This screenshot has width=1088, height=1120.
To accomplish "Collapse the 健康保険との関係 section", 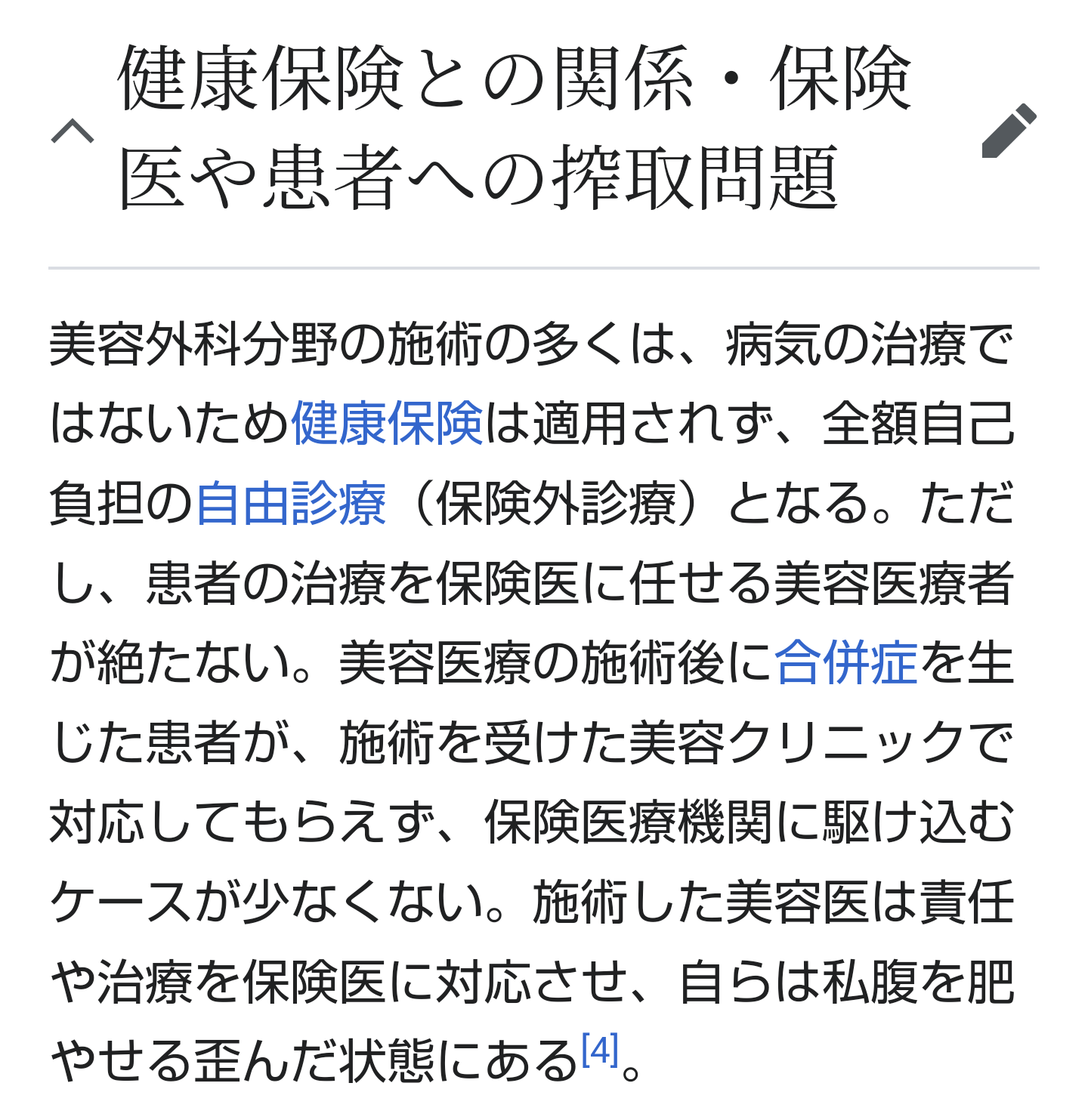I will coord(73,131).
